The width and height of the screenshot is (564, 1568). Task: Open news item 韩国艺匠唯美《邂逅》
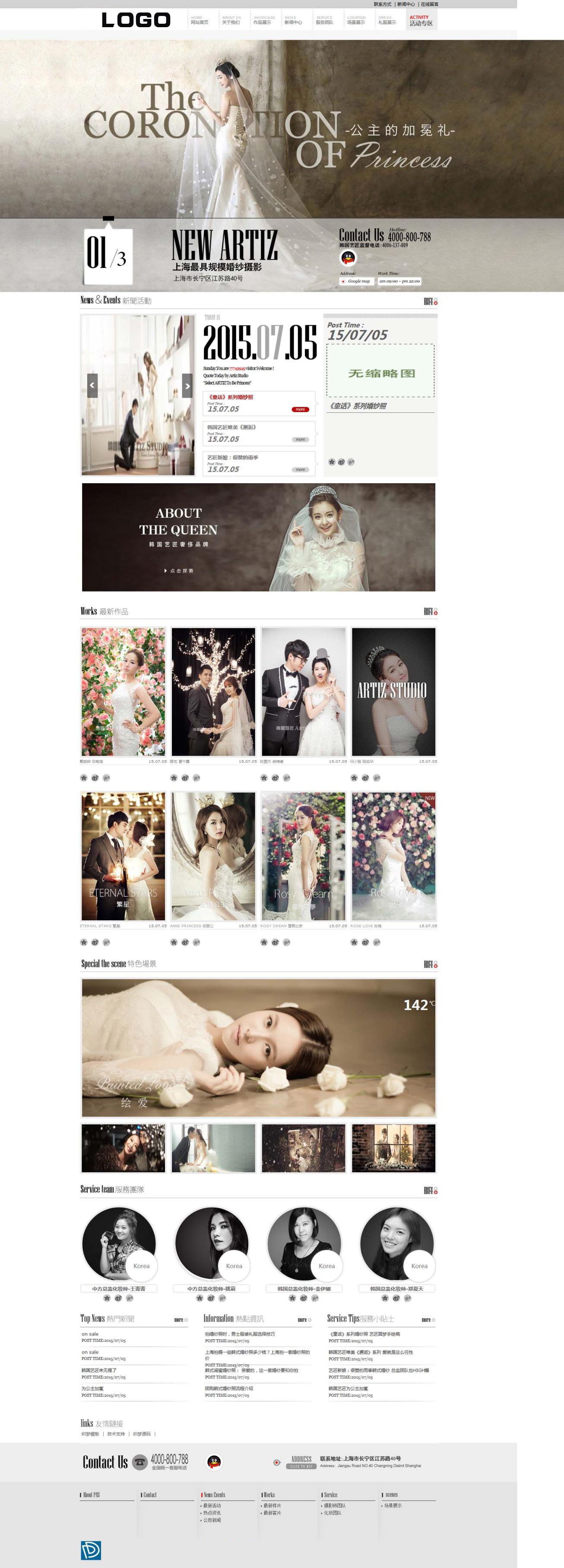pyautogui.click(x=231, y=427)
